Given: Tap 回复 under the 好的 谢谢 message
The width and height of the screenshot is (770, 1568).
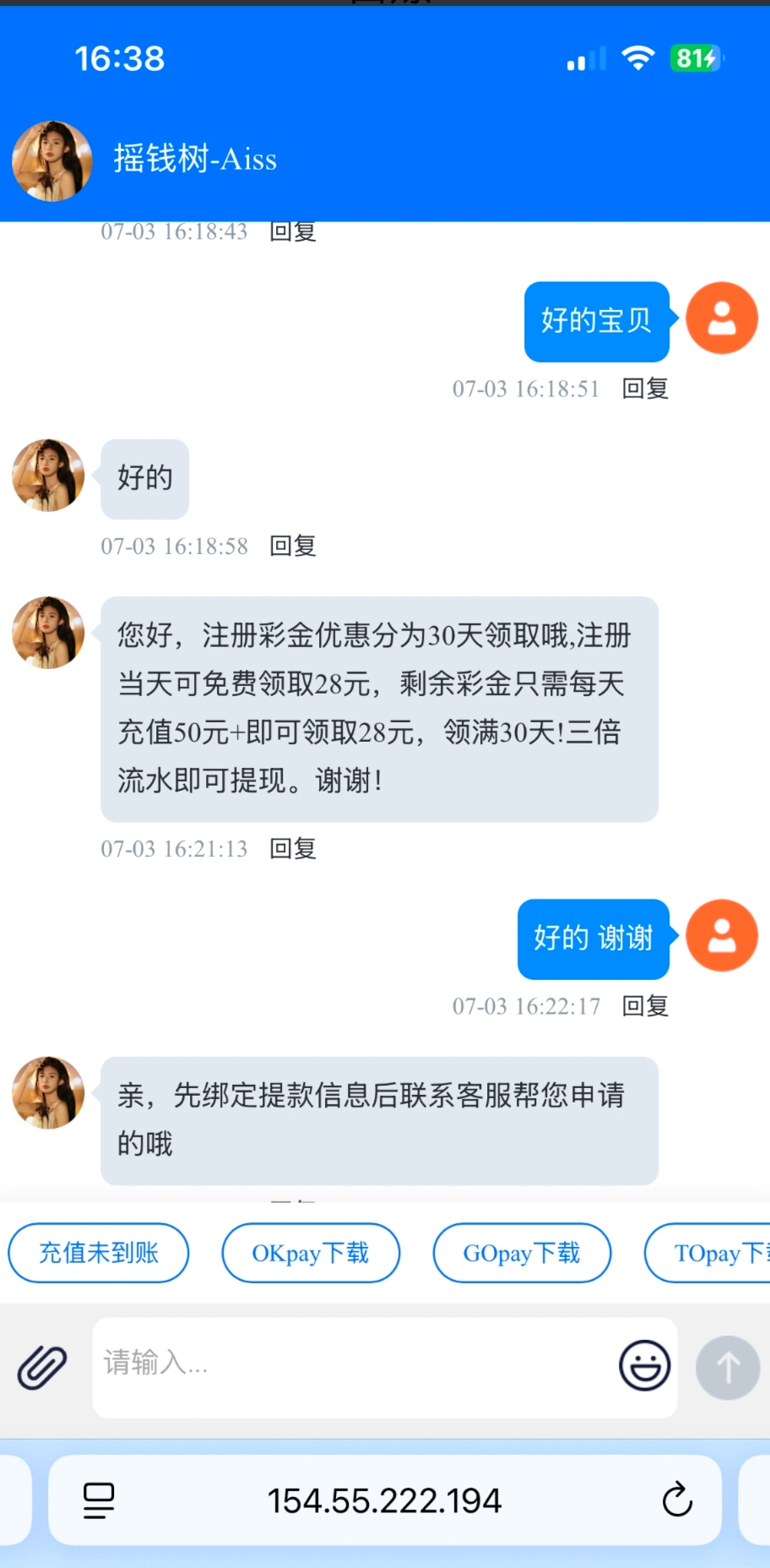Looking at the screenshot, I should 645,1006.
